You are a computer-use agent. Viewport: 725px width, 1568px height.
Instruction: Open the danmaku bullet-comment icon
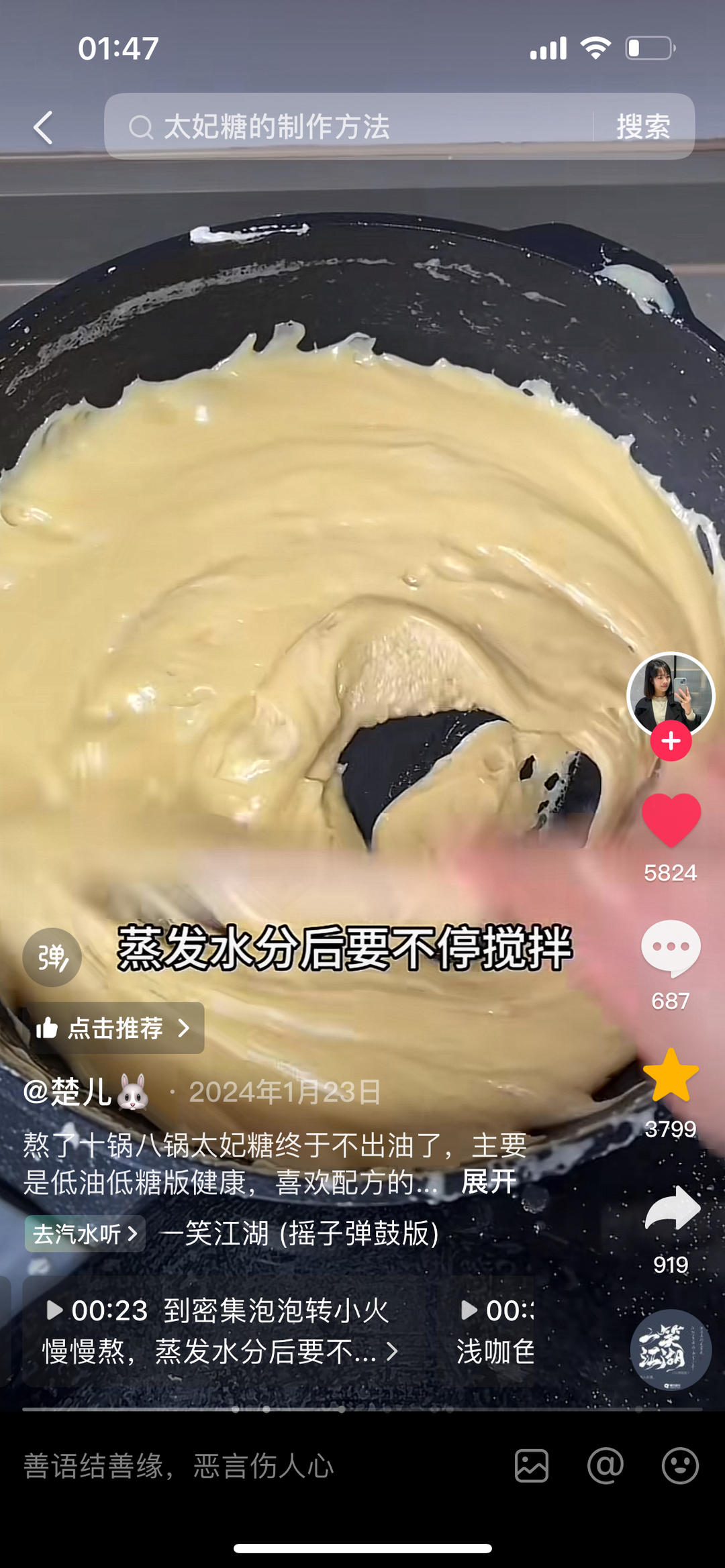pyautogui.click(x=52, y=957)
